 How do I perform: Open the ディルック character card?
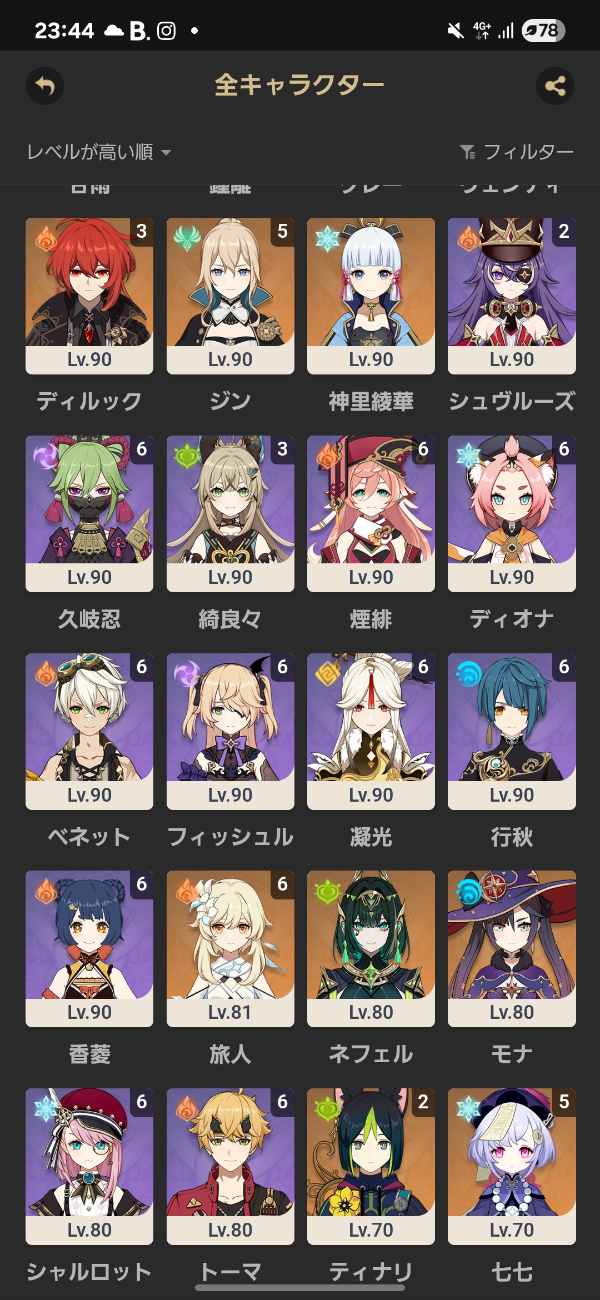[x=89, y=296]
